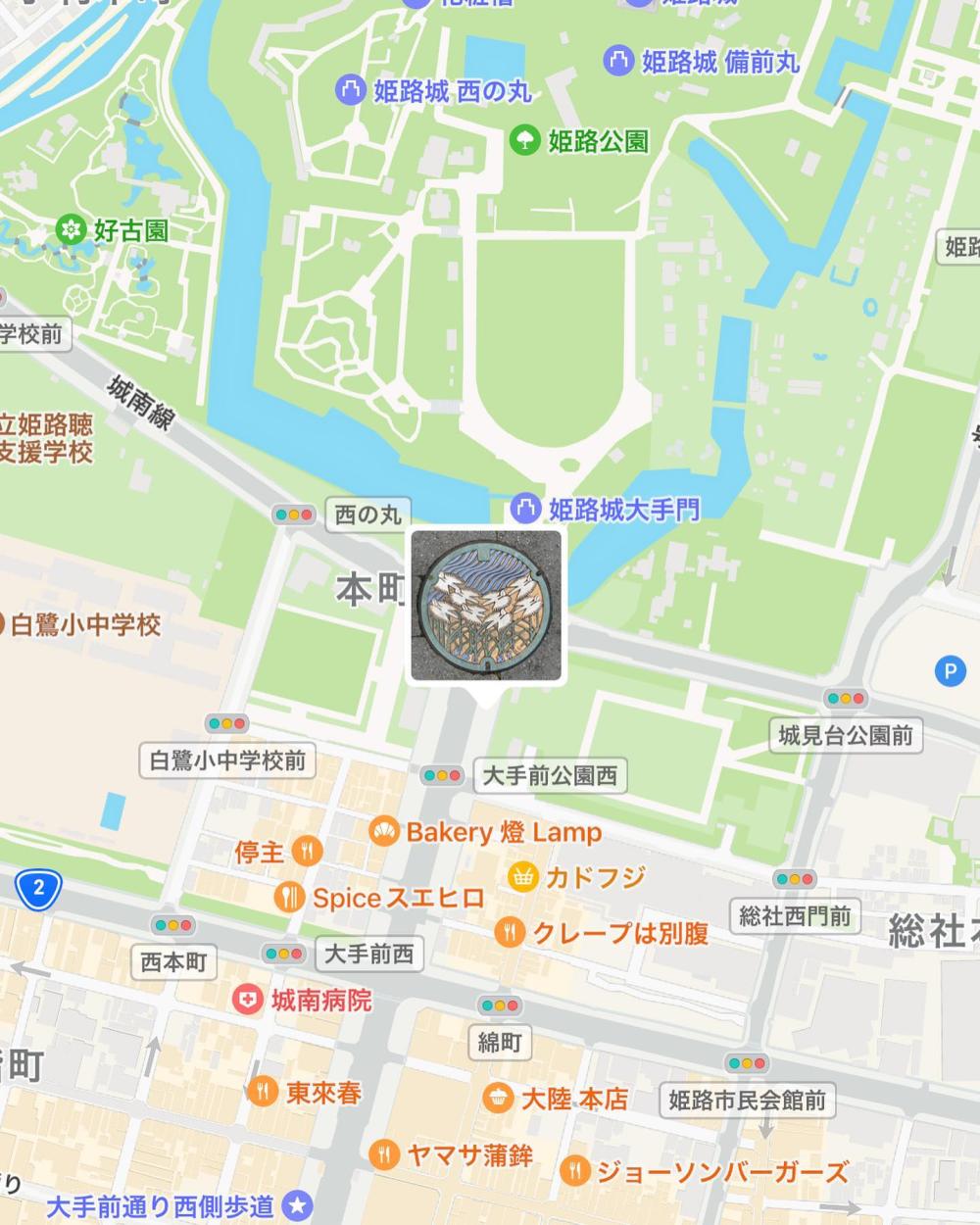Image resolution: width=980 pixels, height=1225 pixels.
Task: Select ヤマサ蒲鉾 restaurant marker
Action: click(384, 1154)
